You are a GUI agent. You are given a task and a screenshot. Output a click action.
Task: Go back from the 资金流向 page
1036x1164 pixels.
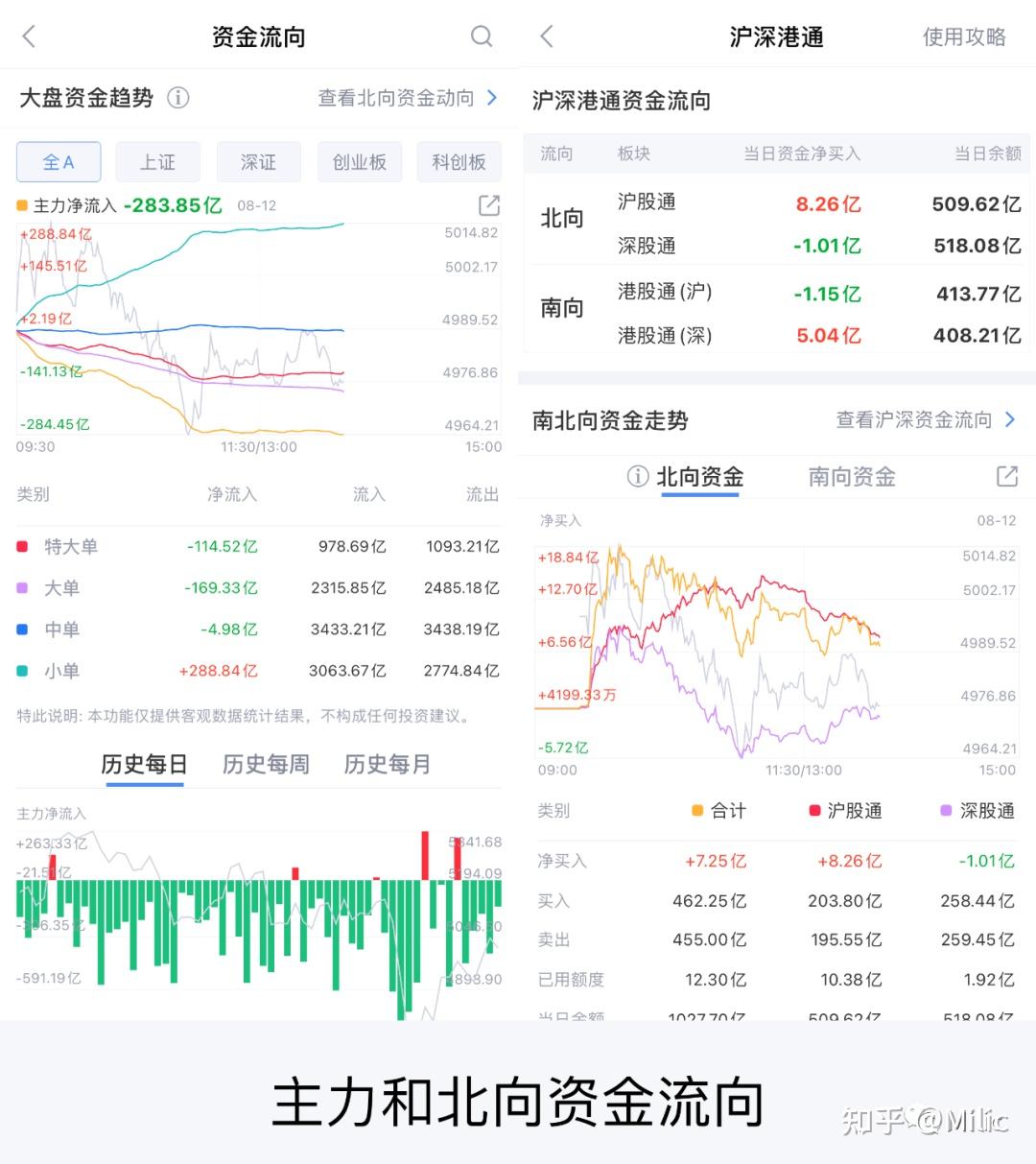(x=28, y=36)
